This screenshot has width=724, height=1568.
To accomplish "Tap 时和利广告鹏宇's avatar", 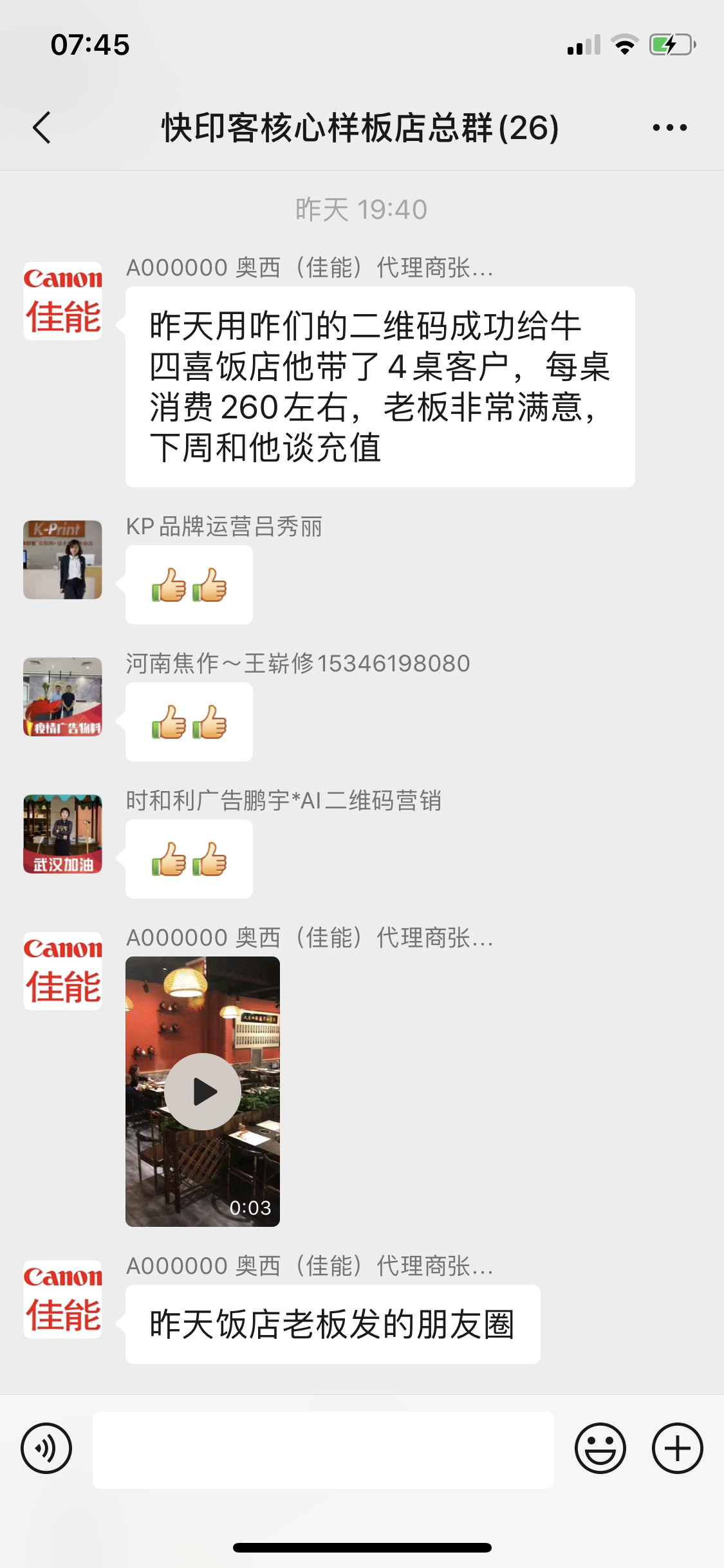I will click(x=63, y=834).
